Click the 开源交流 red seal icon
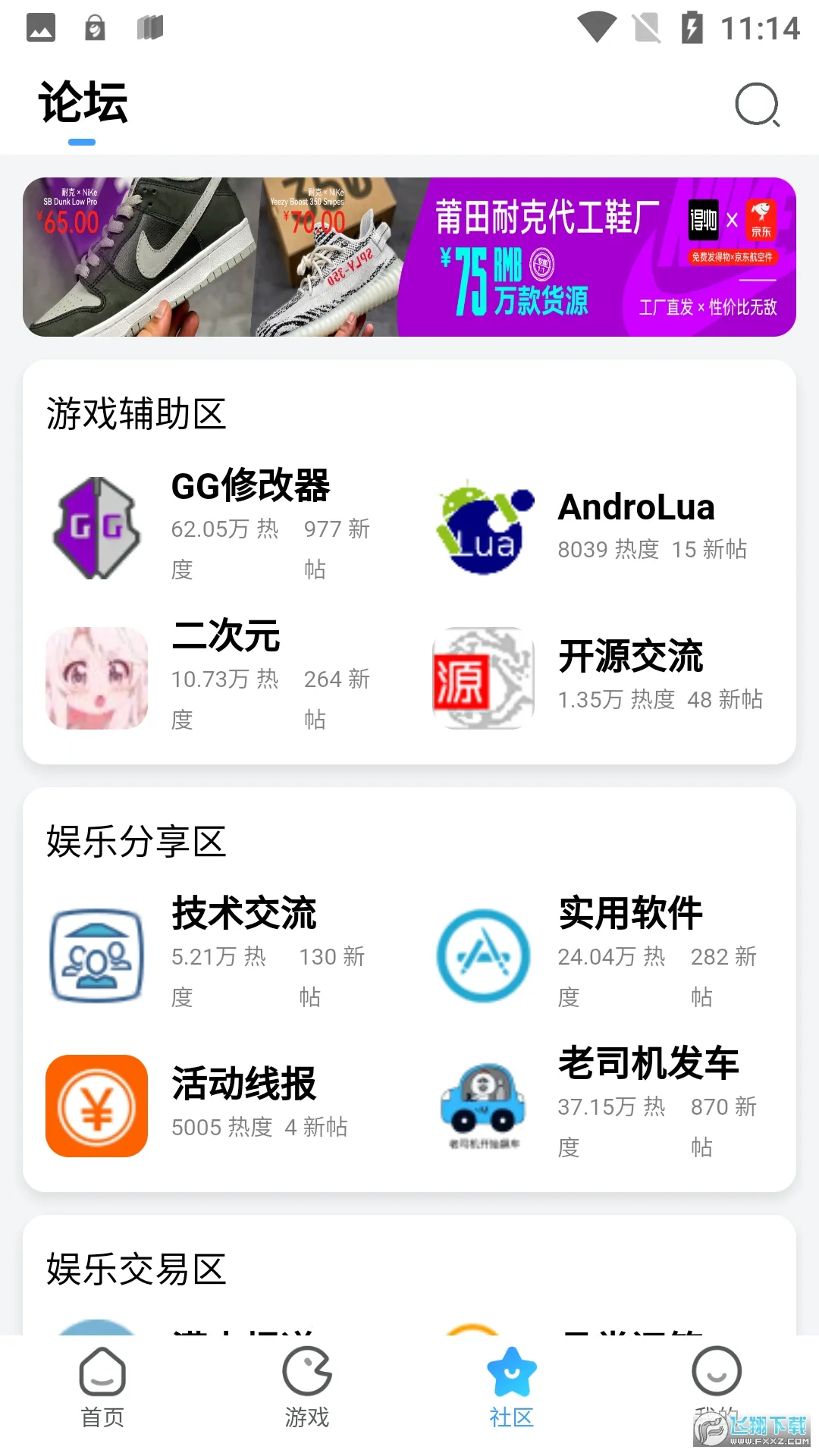Screen dimensions: 819x1456 point(483,677)
